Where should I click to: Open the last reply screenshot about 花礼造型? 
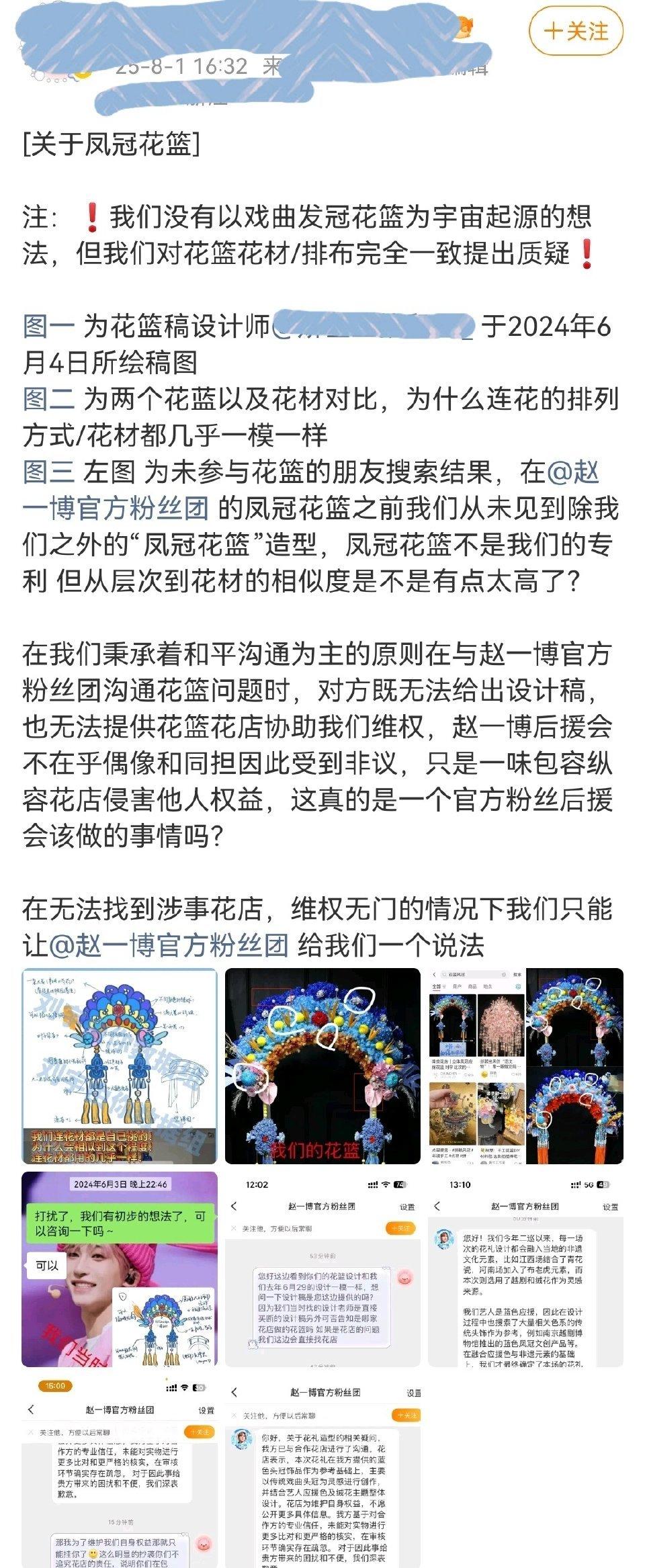pos(322,1471)
